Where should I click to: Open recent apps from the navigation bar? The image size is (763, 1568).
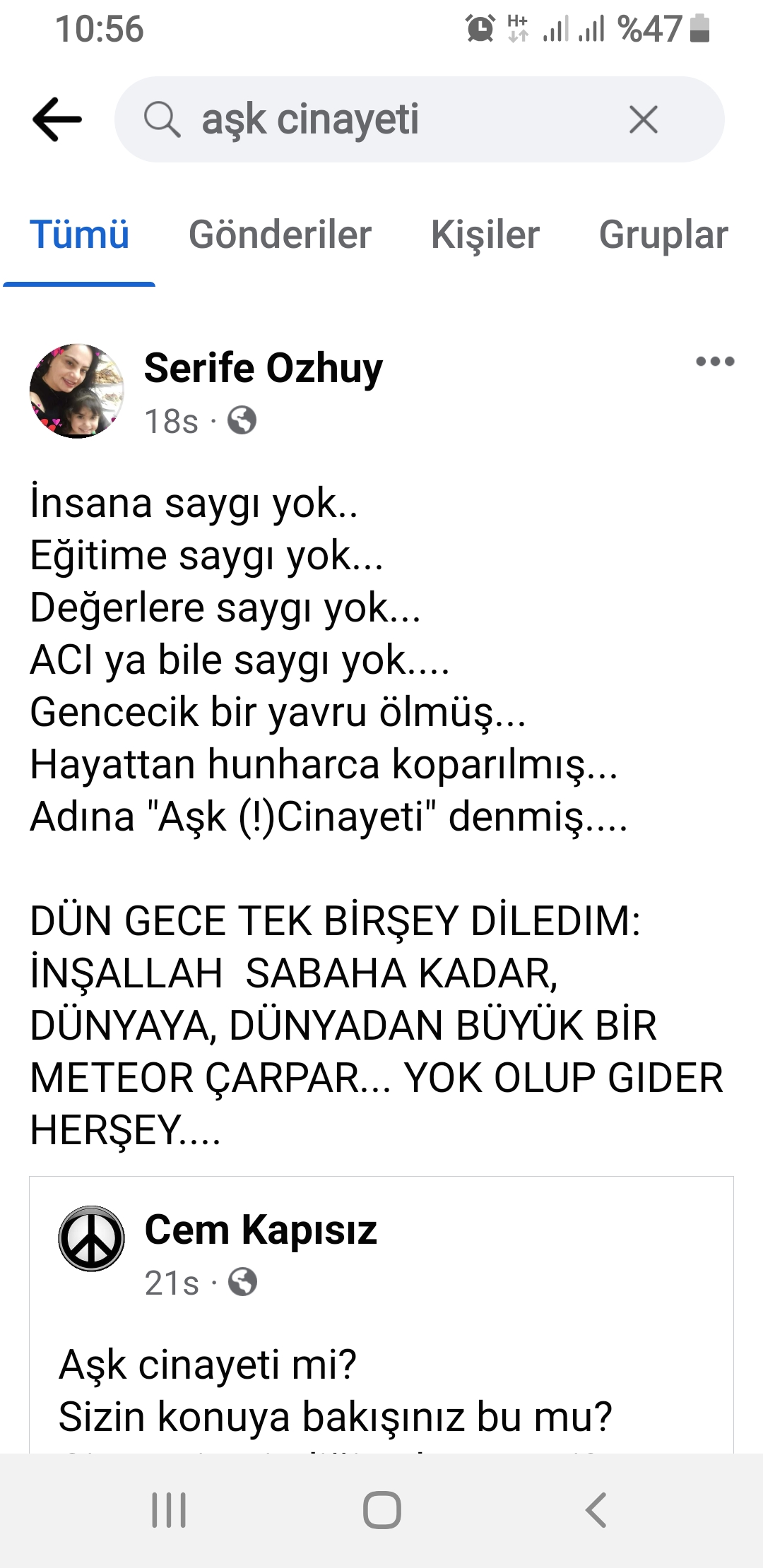pos(169,1510)
